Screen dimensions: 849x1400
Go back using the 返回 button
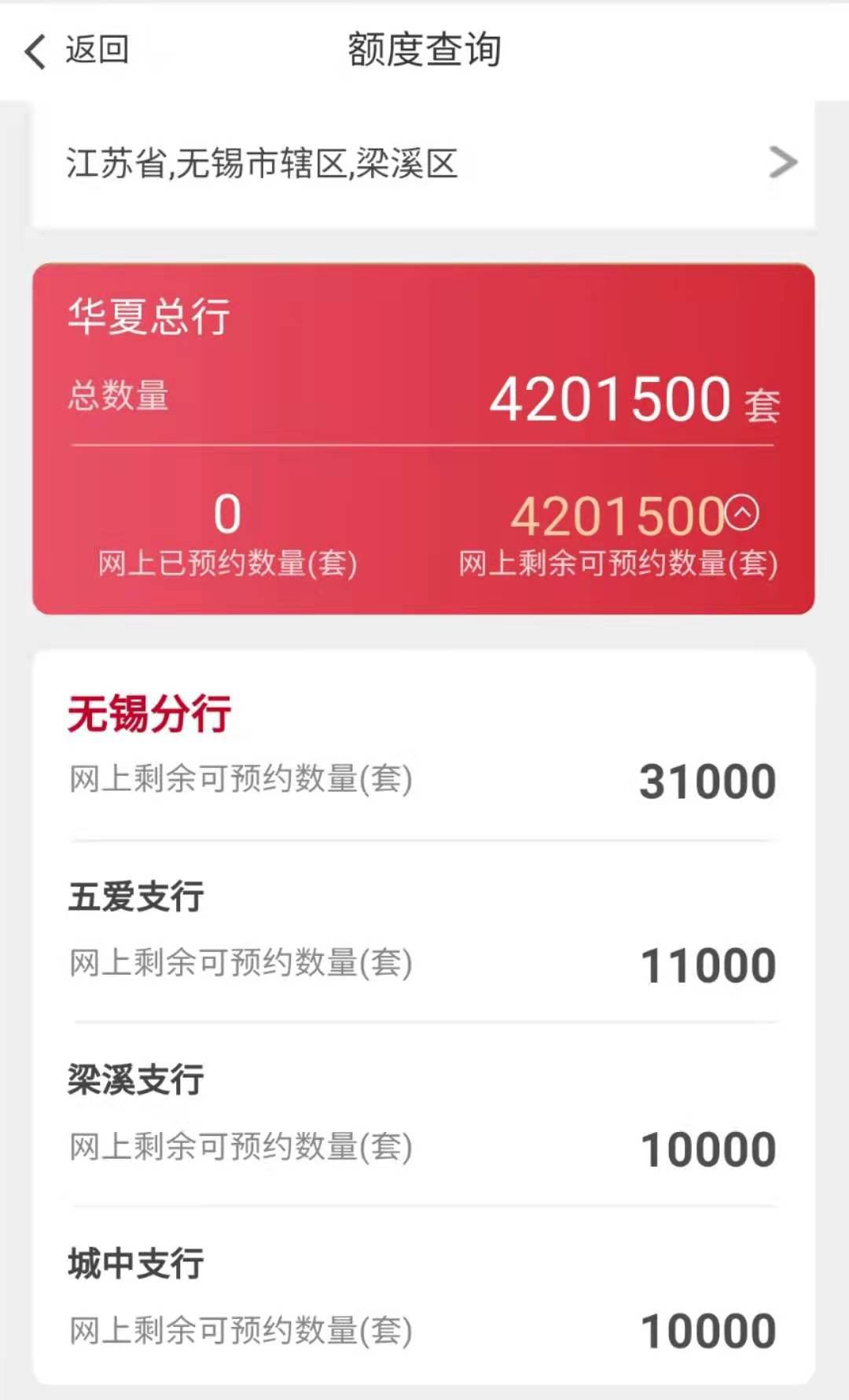coord(76,51)
